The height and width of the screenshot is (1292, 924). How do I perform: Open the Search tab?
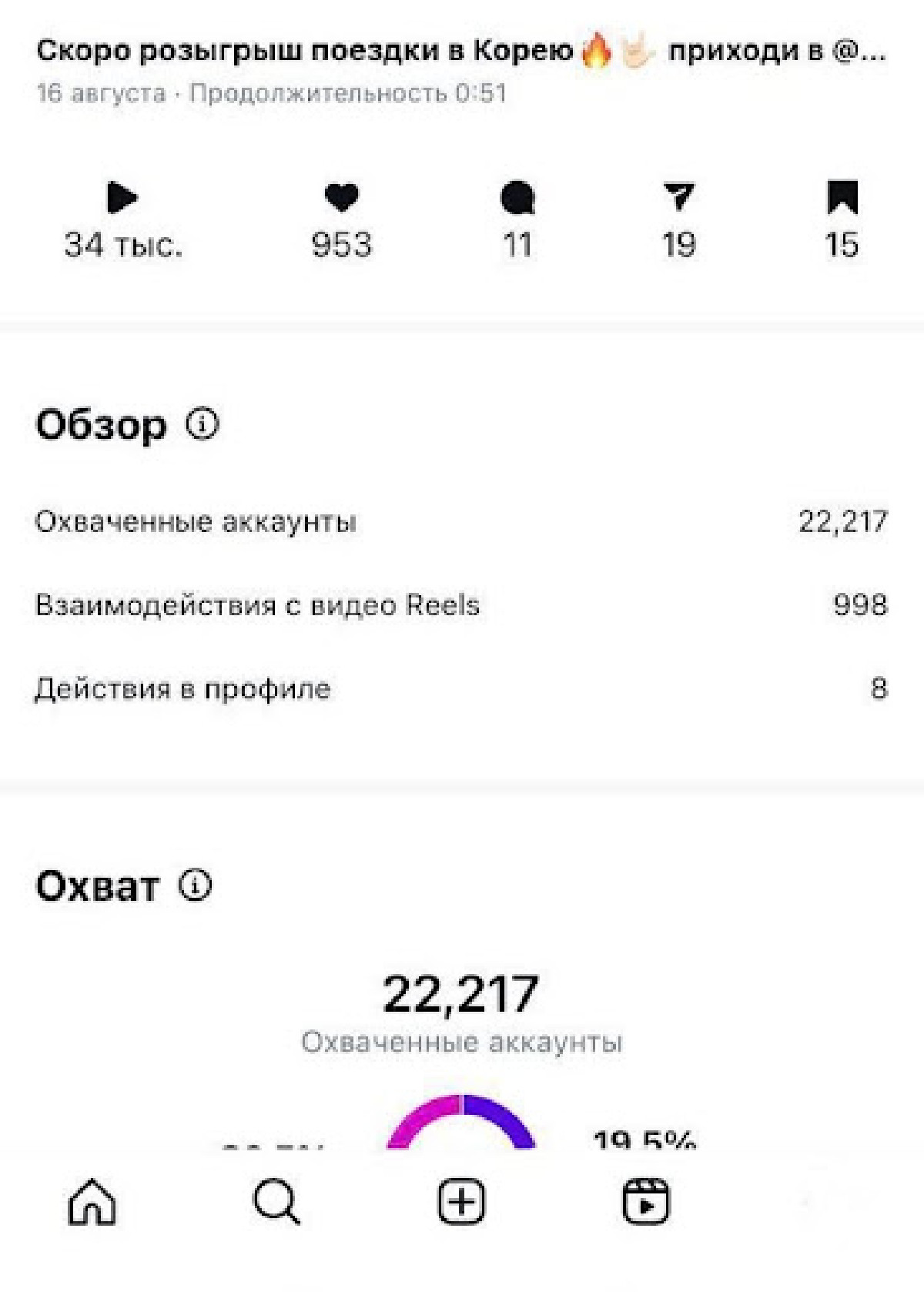click(x=276, y=1201)
